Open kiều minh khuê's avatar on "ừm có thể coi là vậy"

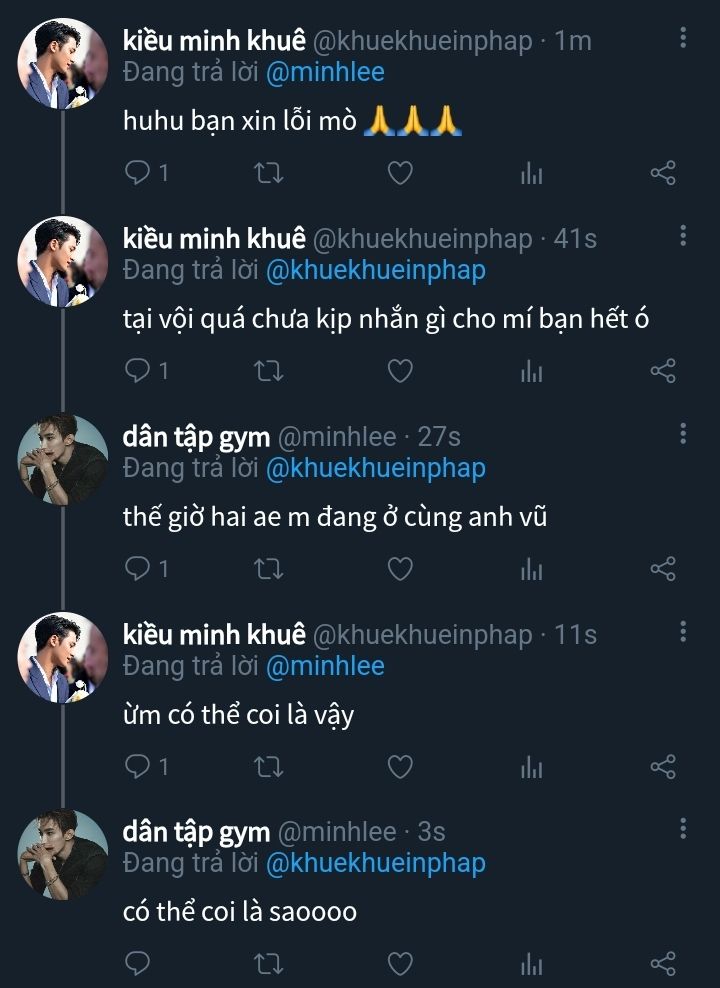64,654
